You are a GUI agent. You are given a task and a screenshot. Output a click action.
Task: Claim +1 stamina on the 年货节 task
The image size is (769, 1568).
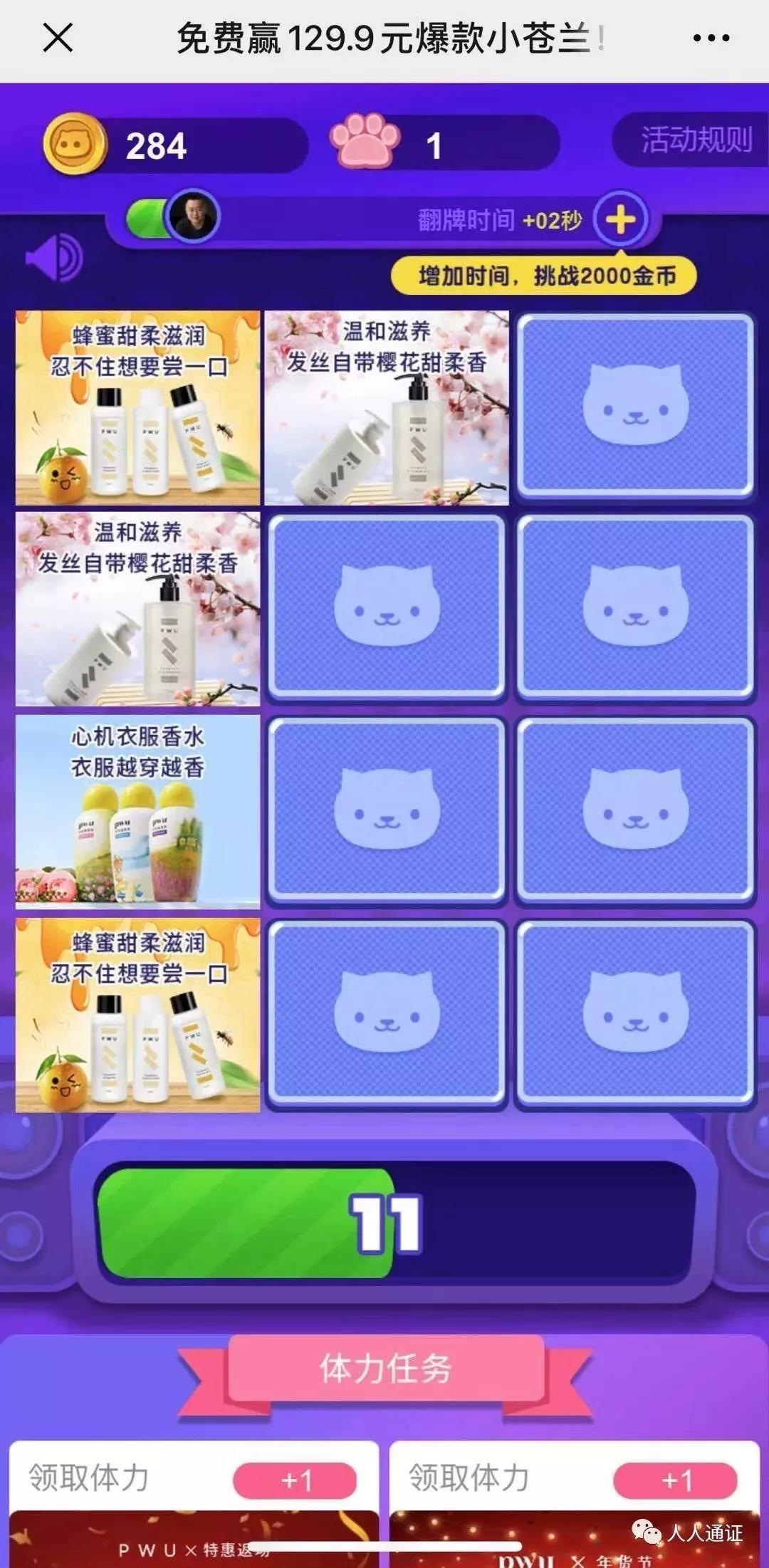675,1480
